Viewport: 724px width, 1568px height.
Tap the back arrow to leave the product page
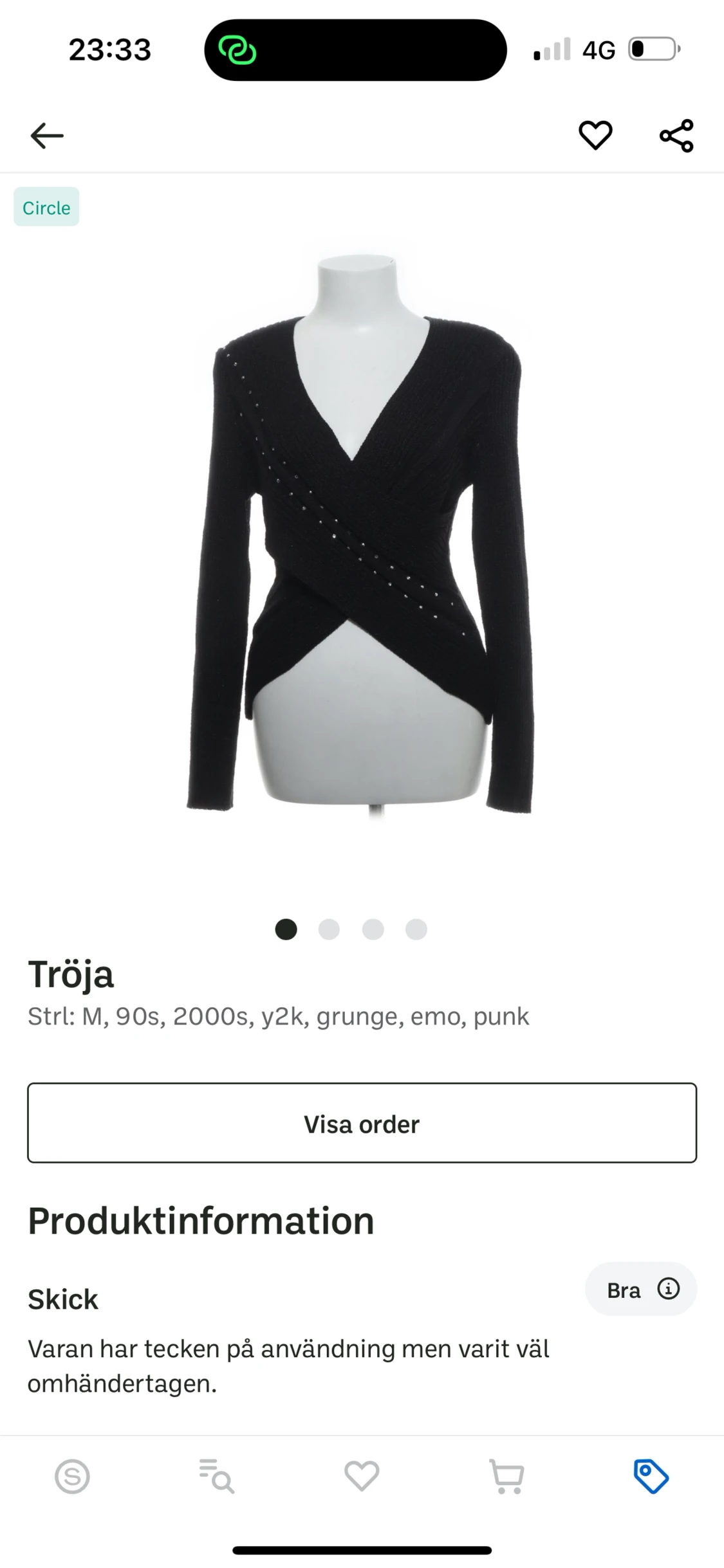click(46, 134)
